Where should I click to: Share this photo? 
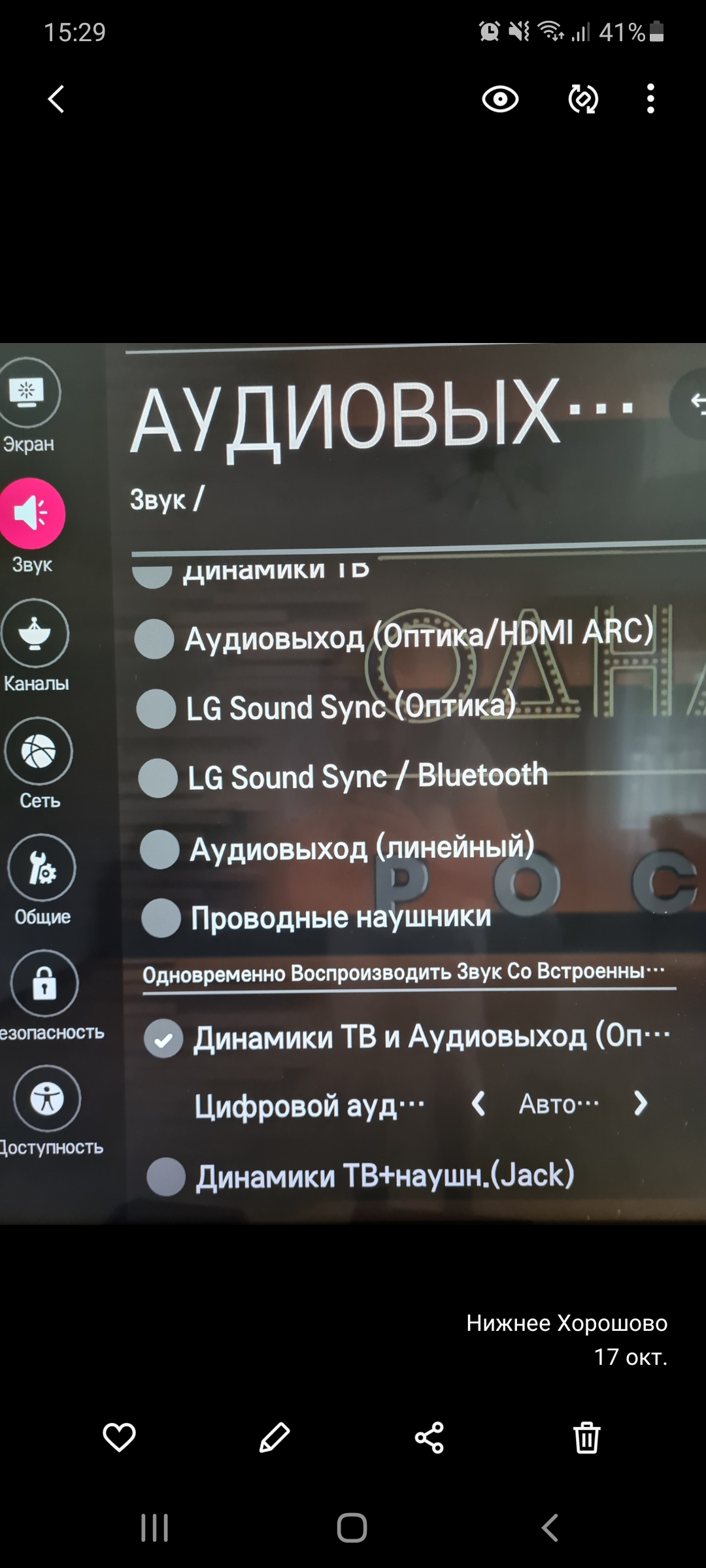tap(429, 1437)
